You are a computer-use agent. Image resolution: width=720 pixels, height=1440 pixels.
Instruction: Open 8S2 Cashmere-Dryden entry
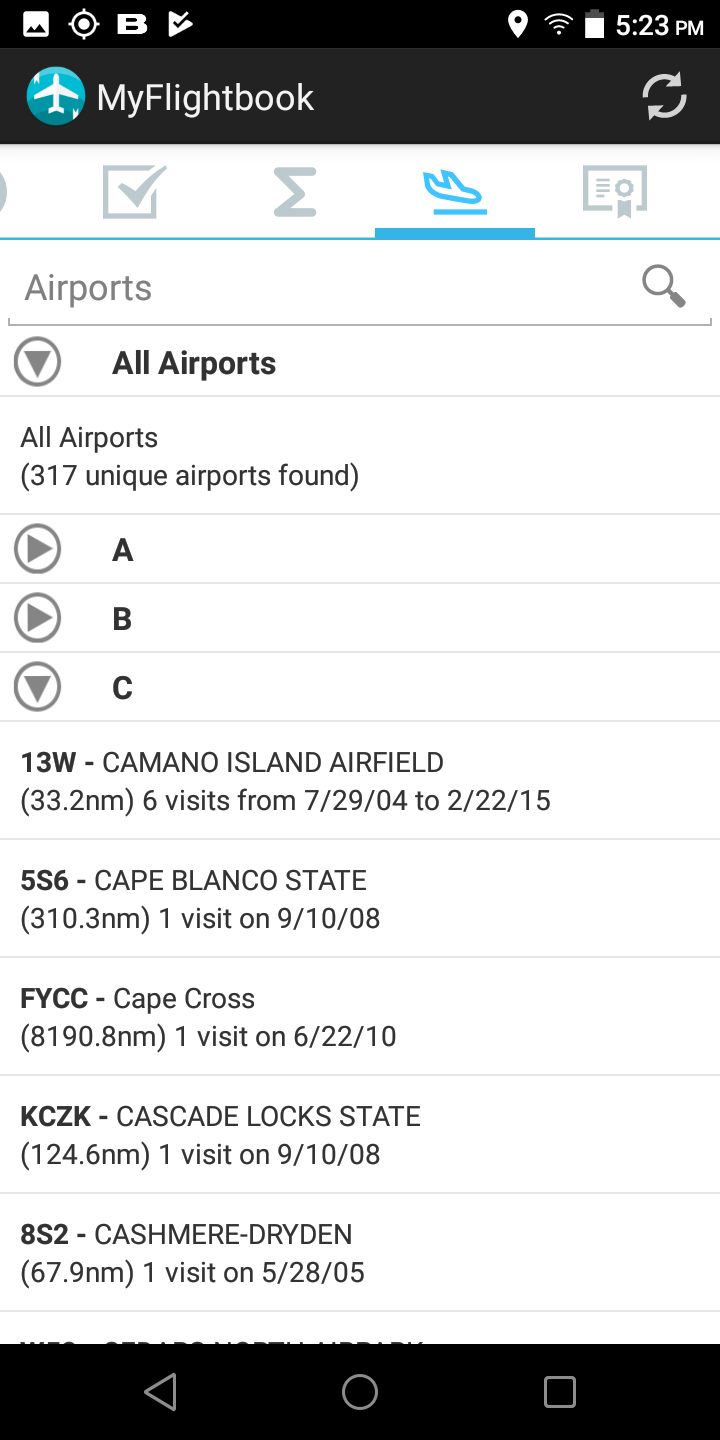click(360, 1253)
